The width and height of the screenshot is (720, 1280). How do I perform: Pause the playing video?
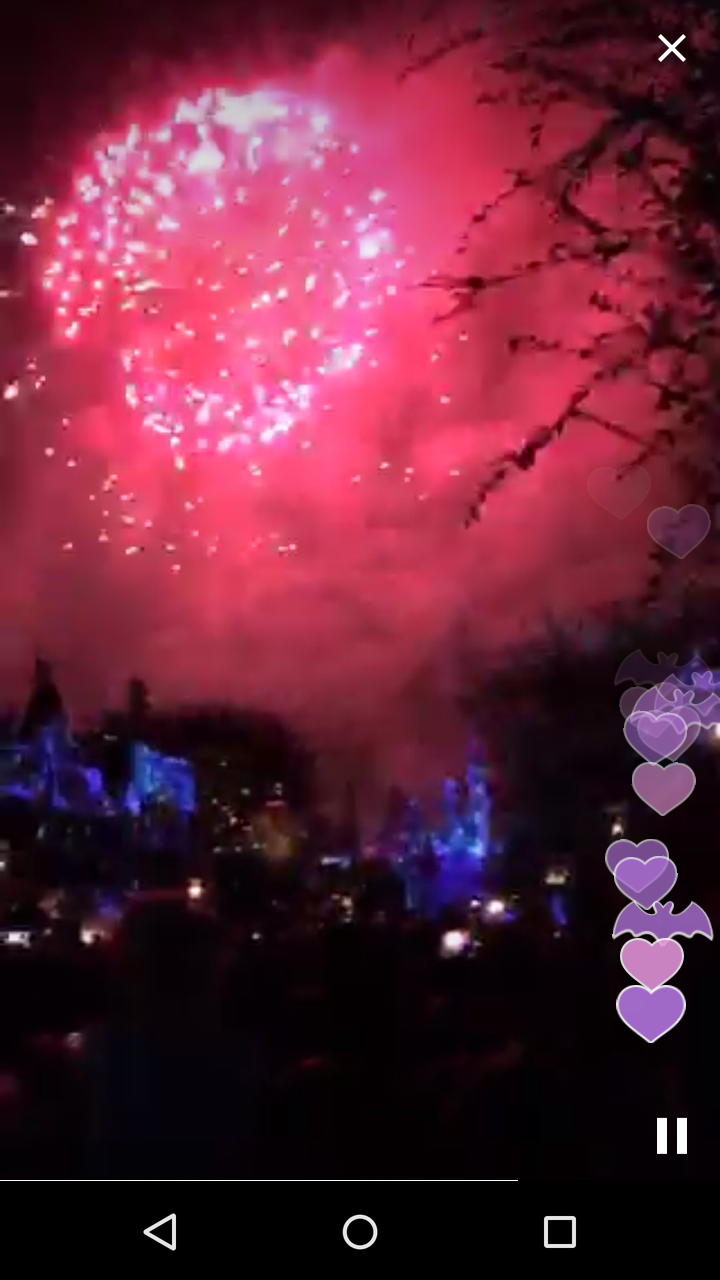[671, 1135]
